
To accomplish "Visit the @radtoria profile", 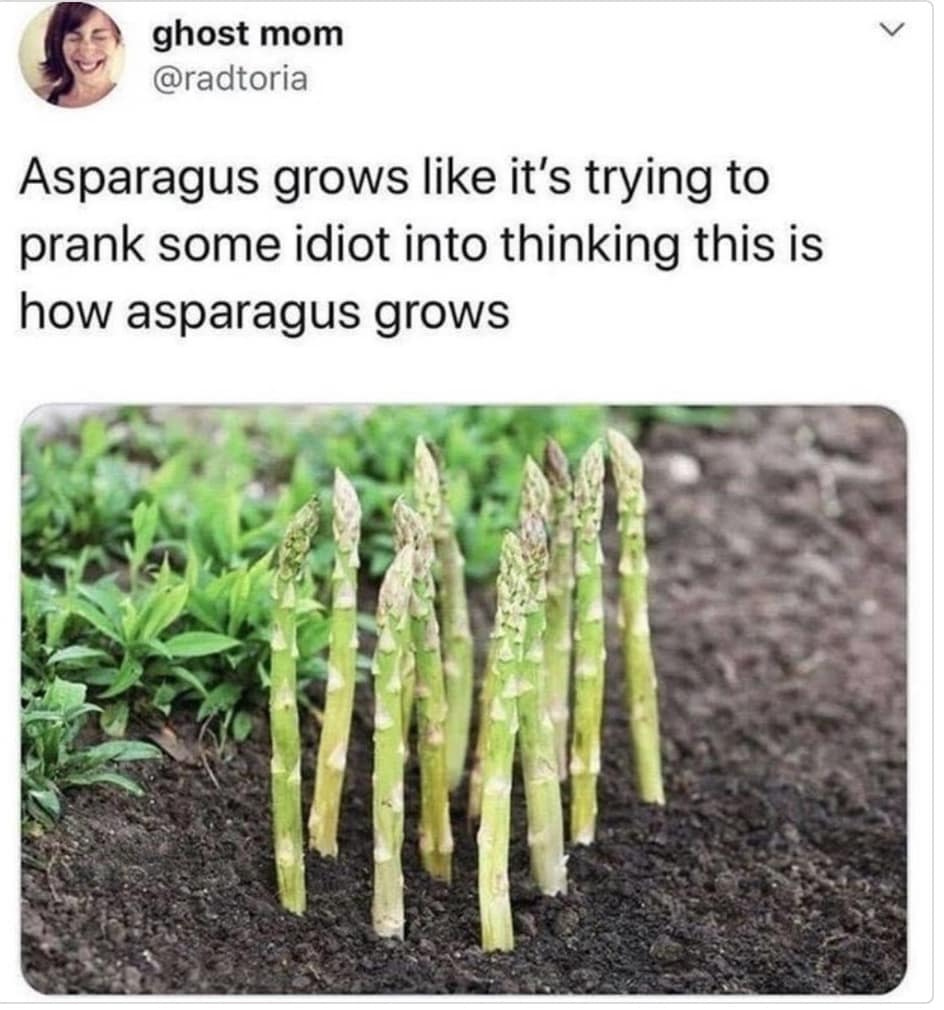I will pos(229,78).
